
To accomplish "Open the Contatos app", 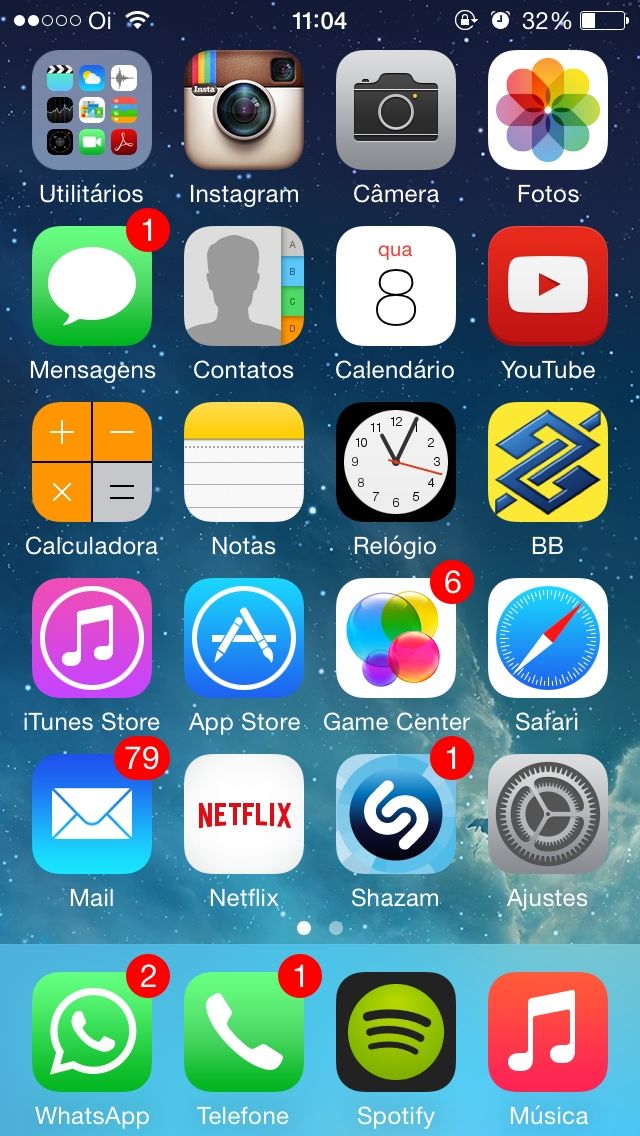I will [244, 286].
